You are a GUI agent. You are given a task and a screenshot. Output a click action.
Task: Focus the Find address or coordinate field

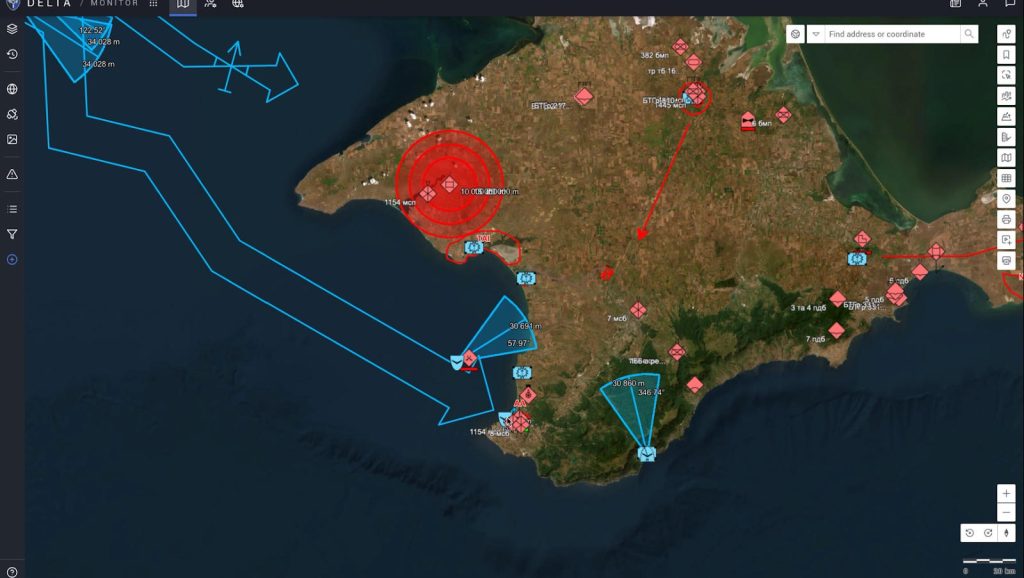click(x=890, y=34)
